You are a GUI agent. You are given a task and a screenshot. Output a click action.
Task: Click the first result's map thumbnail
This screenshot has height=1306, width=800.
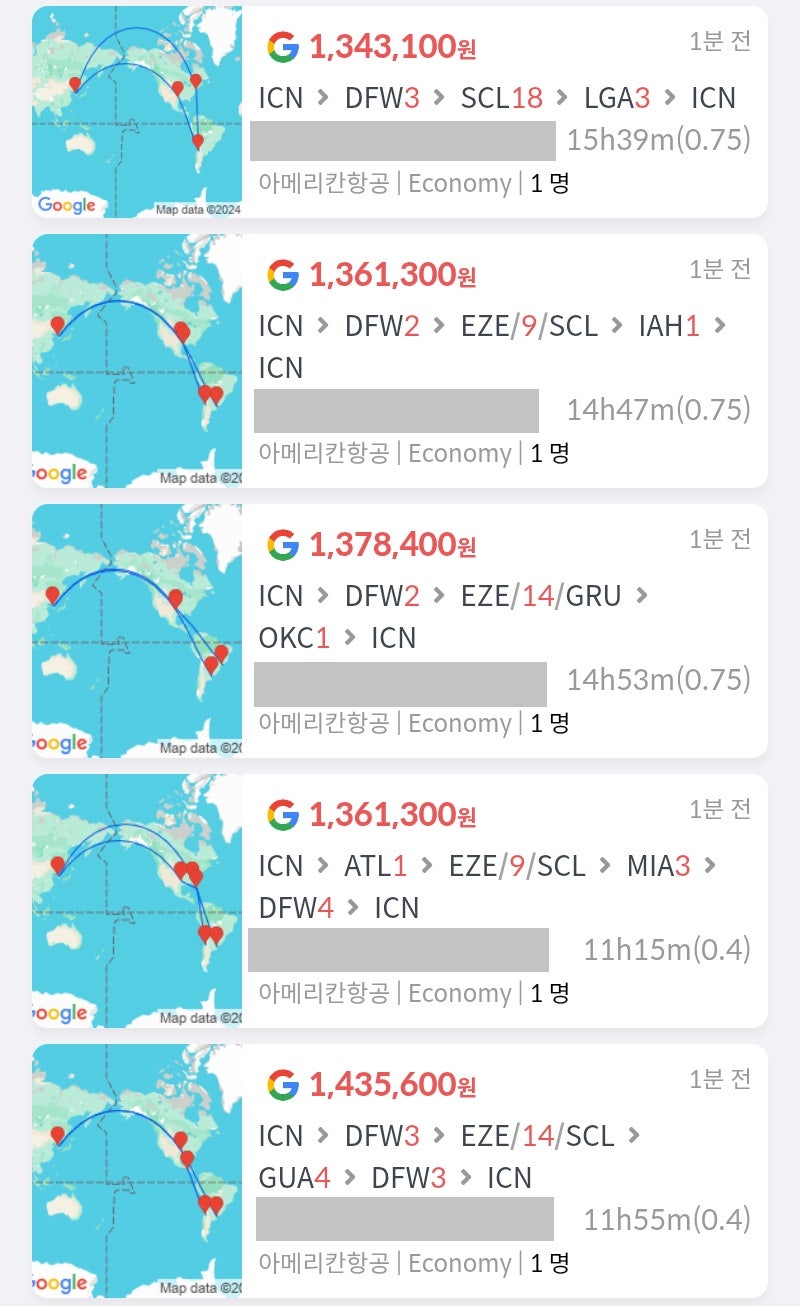(x=137, y=110)
